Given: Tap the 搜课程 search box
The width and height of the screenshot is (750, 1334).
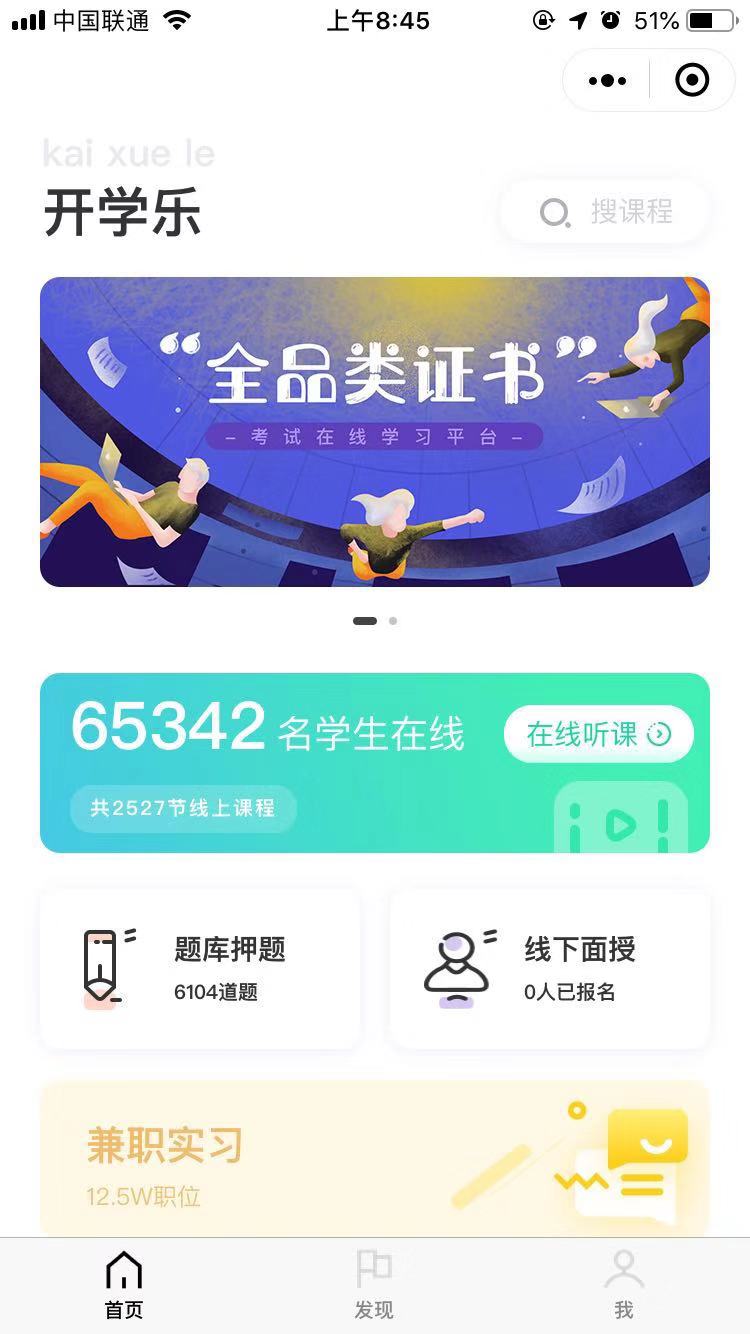Looking at the screenshot, I should pos(606,212).
